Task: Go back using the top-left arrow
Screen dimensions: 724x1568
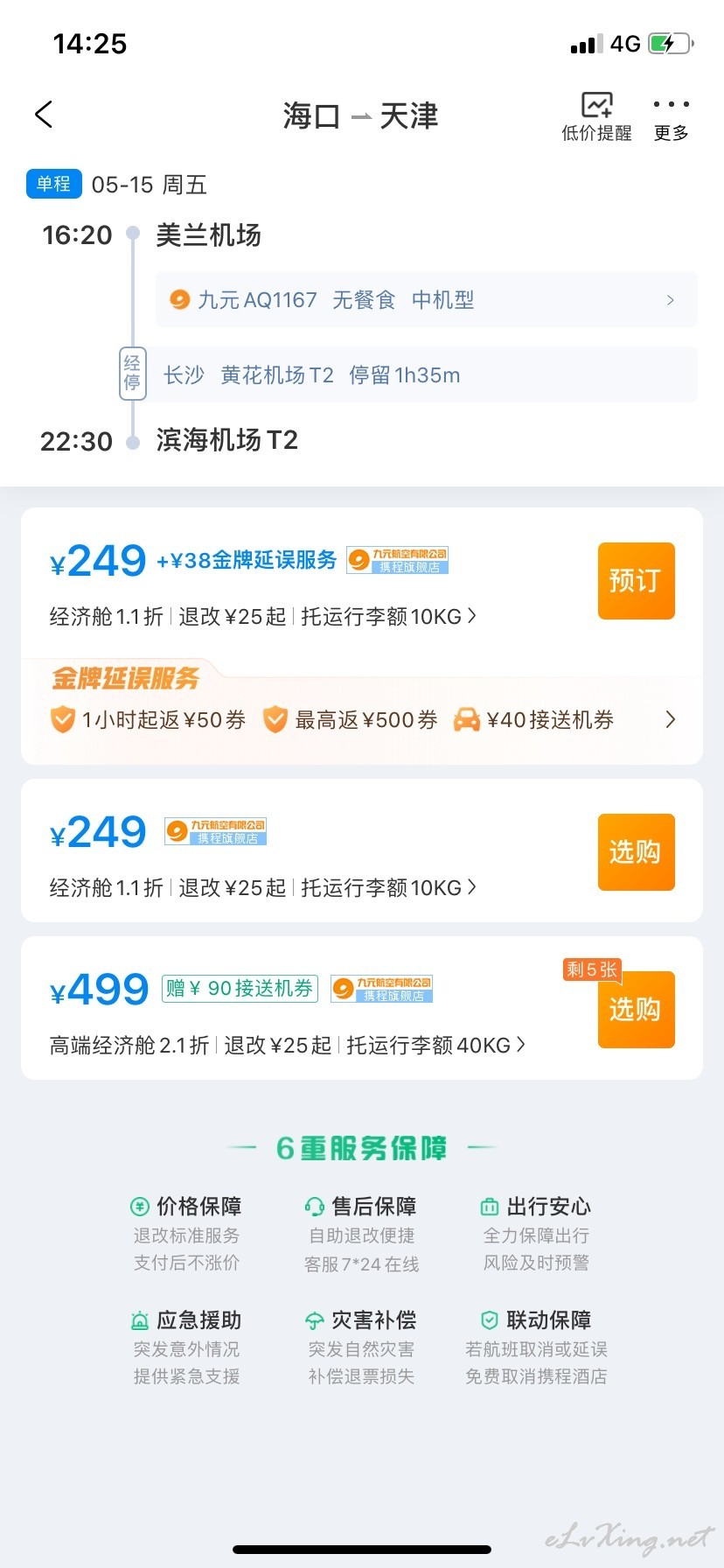Action: pos(44,115)
